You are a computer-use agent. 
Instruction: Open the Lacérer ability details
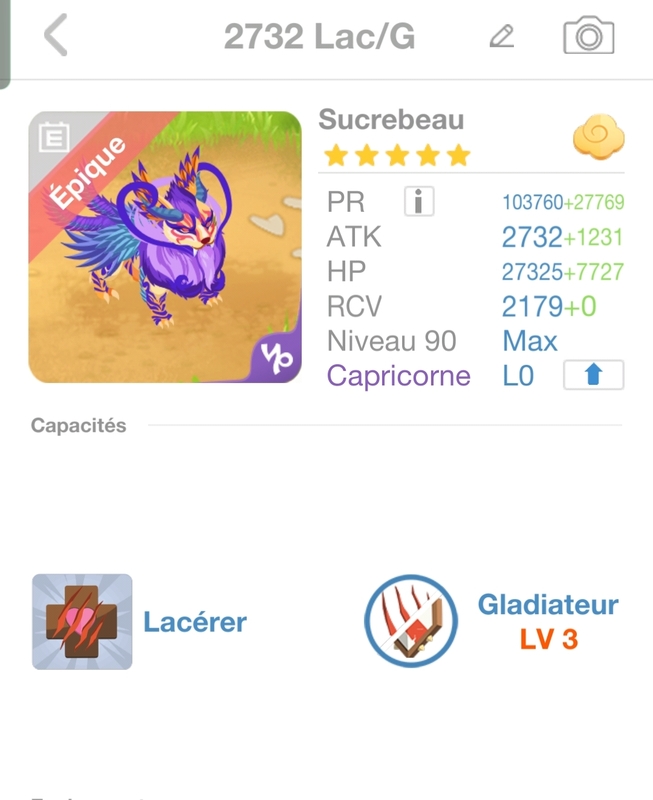83,622
